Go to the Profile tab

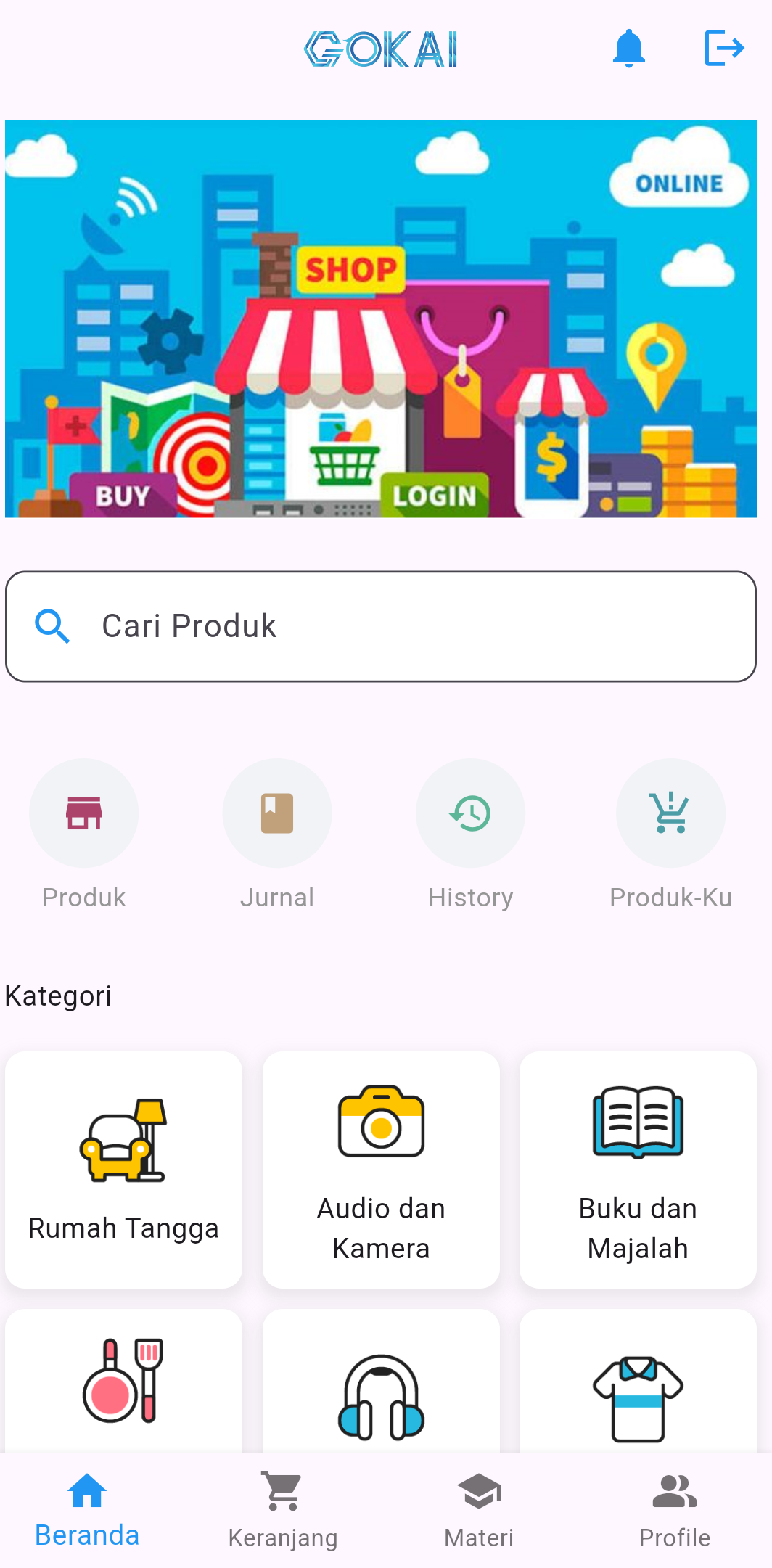(674, 1511)
